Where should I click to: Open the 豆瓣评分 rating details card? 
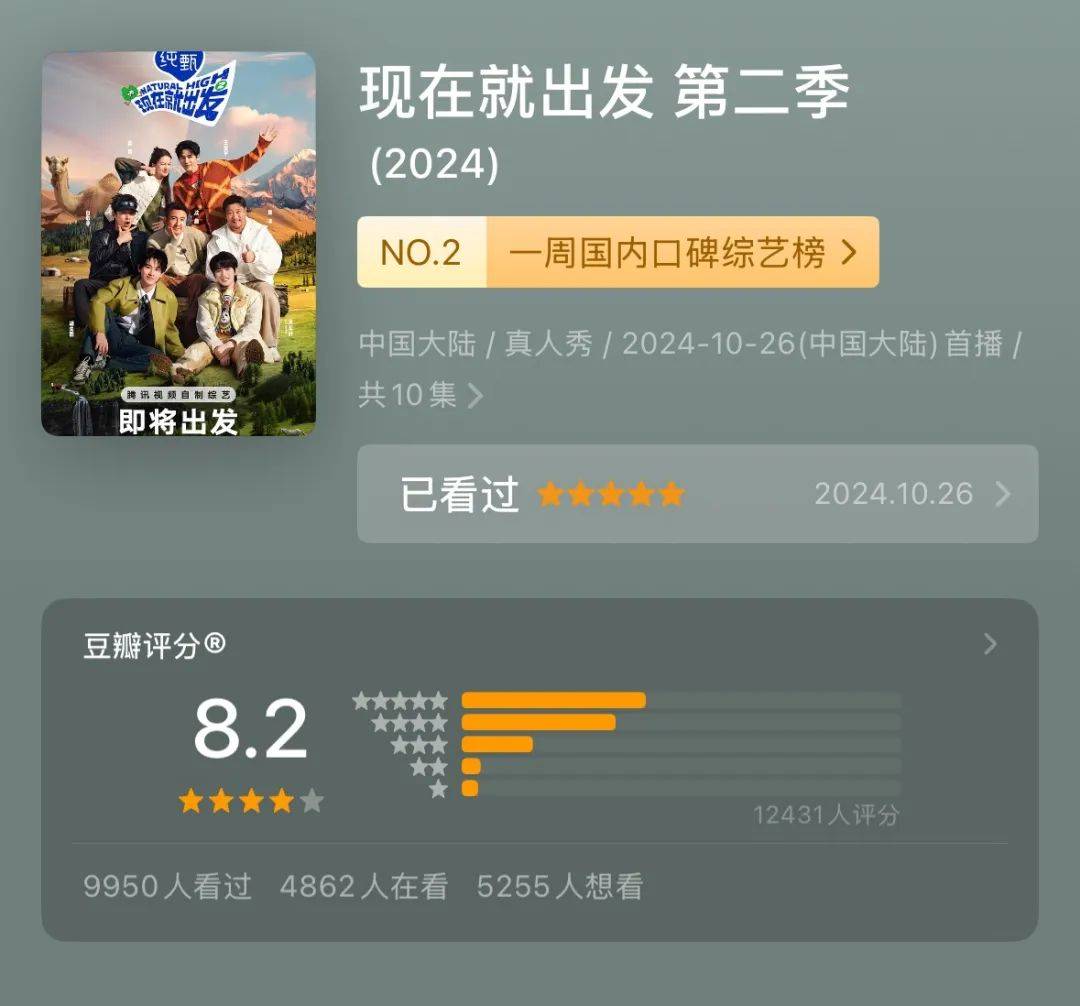click(988, 644)
